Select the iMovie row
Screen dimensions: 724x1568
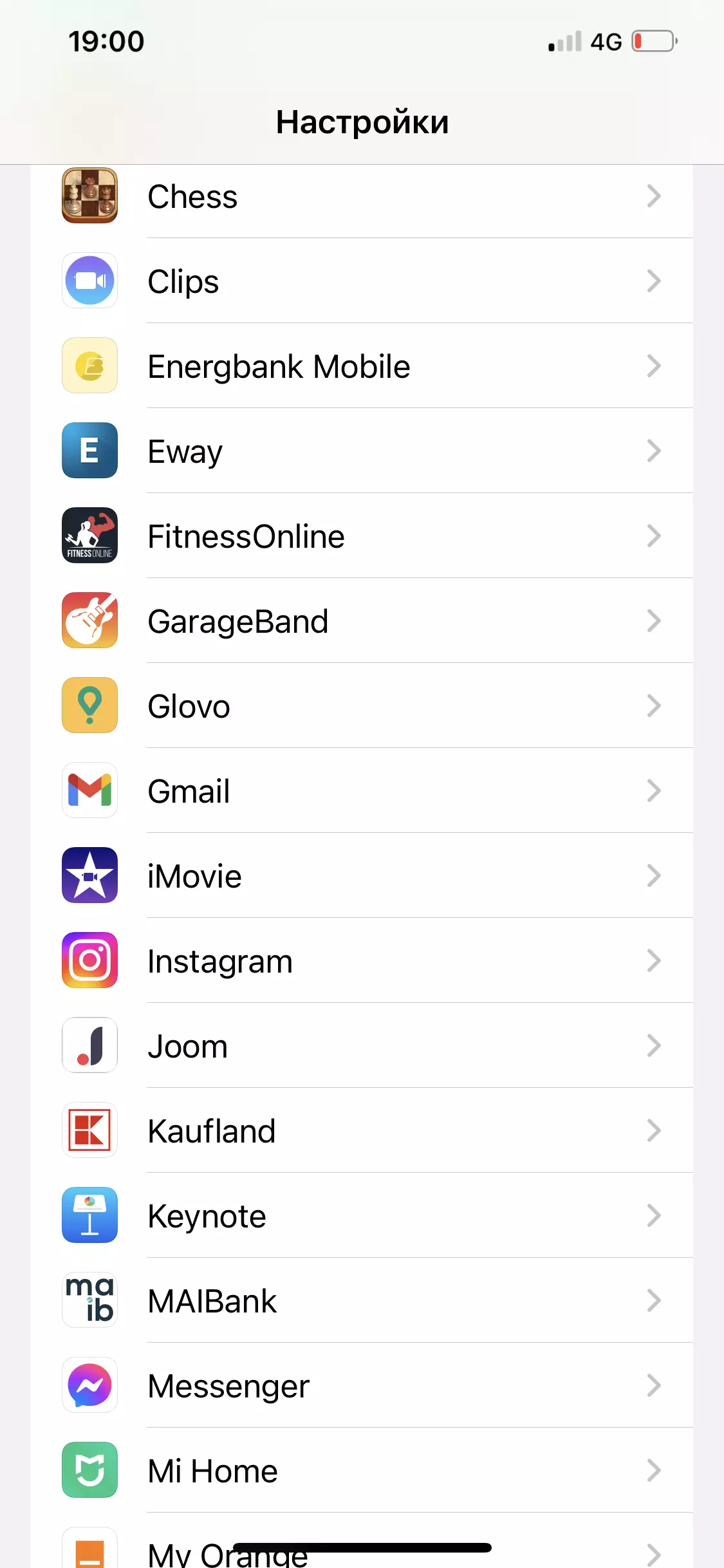[x=360, y=877]
